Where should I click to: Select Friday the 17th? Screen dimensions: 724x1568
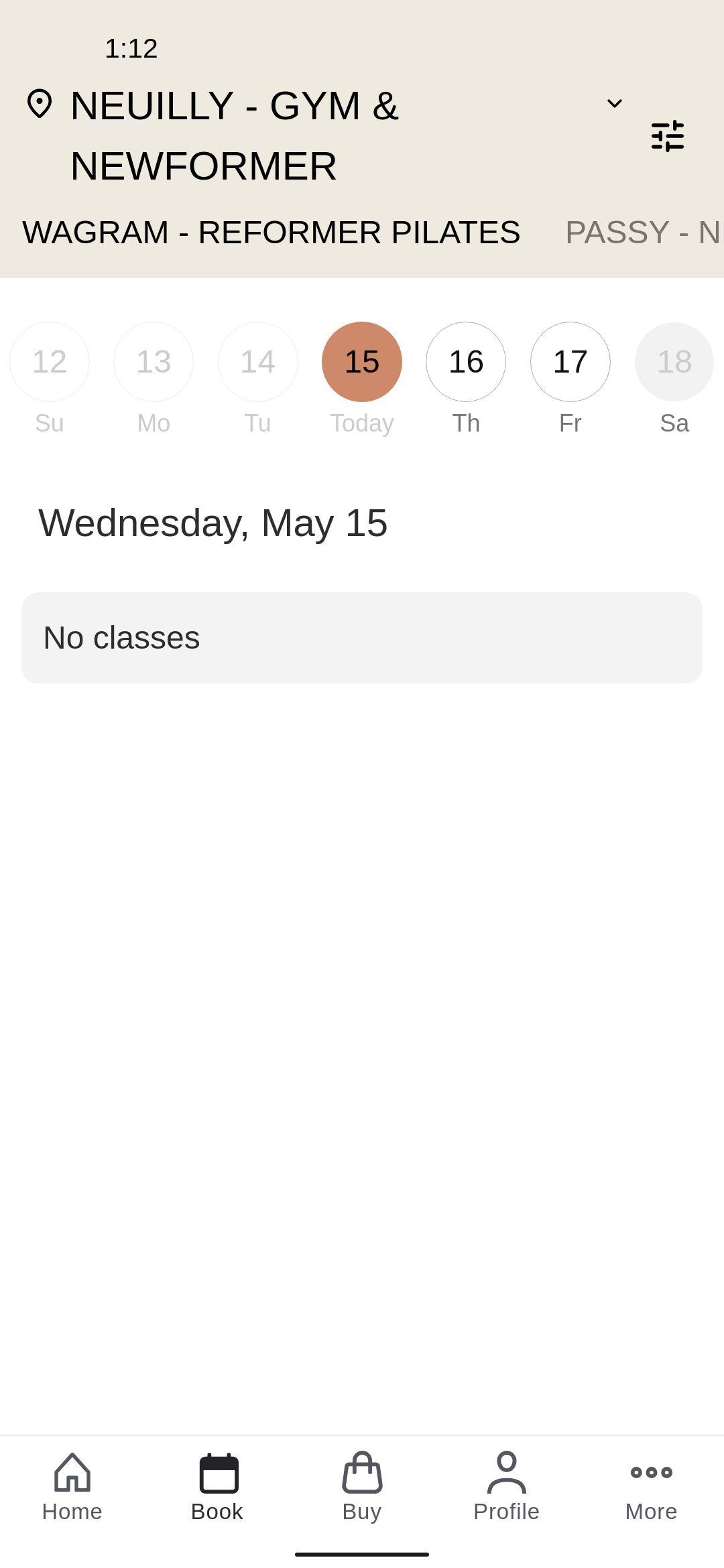pyautogui.click(x=570, y=362)
